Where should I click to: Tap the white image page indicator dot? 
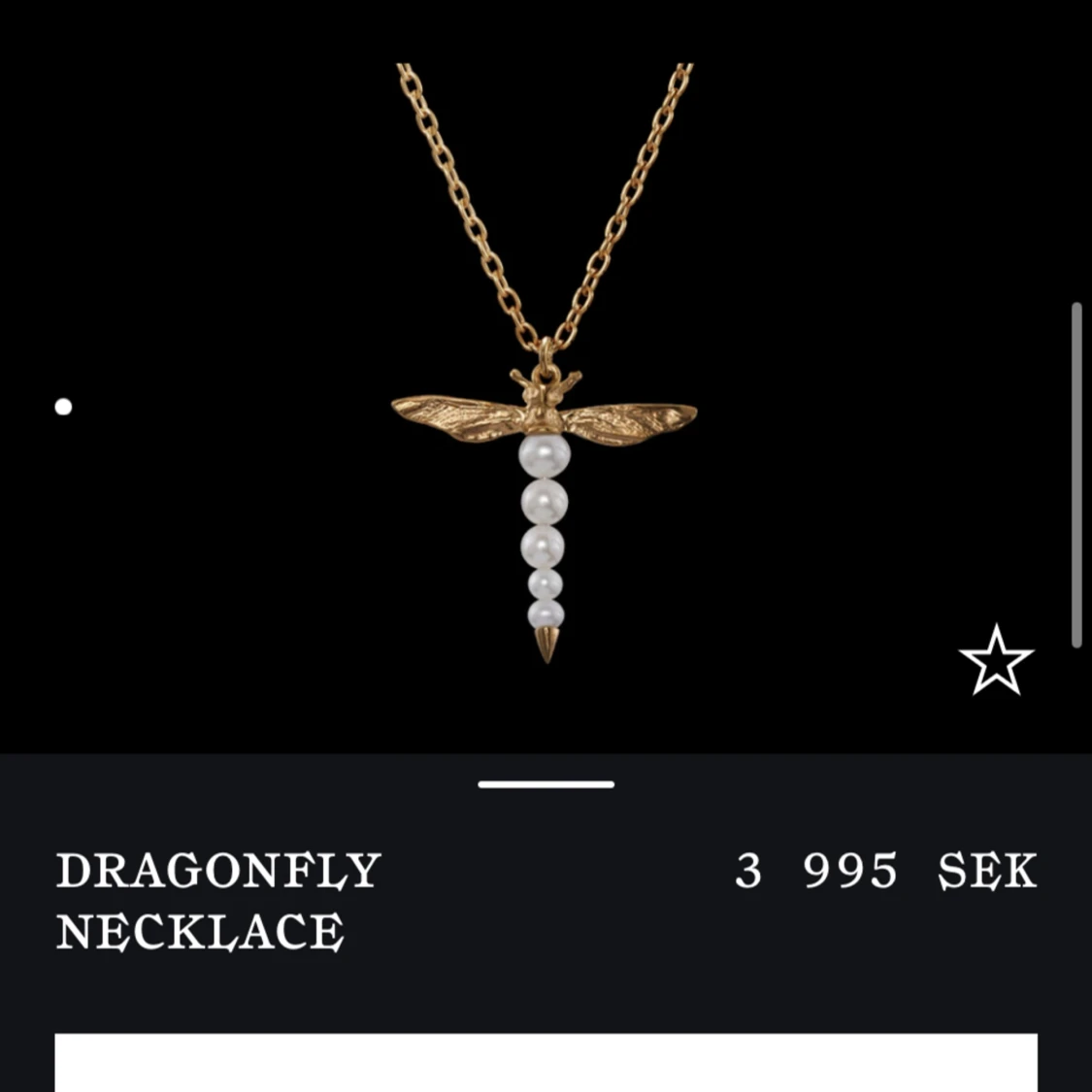(63, 407)
